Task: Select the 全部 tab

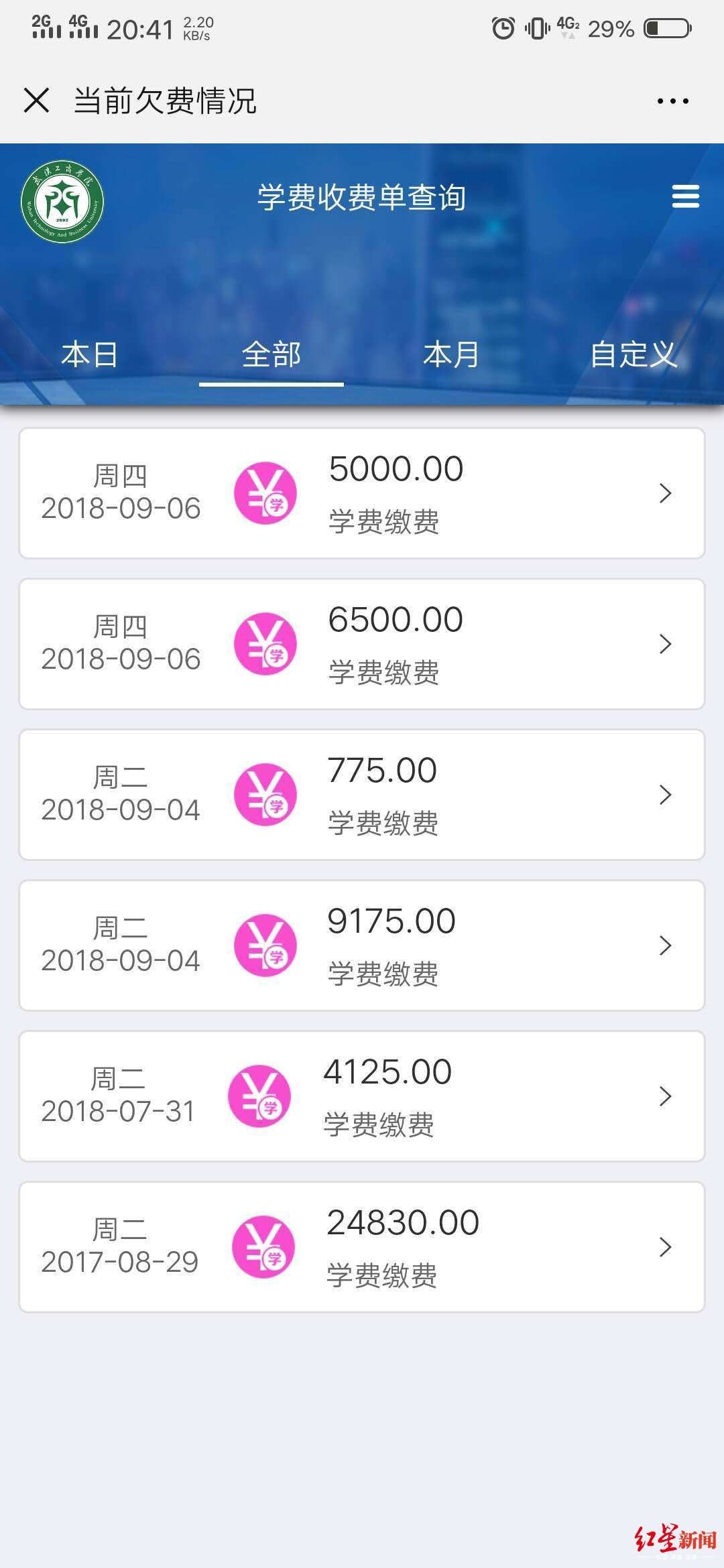Action: [271, 354]
